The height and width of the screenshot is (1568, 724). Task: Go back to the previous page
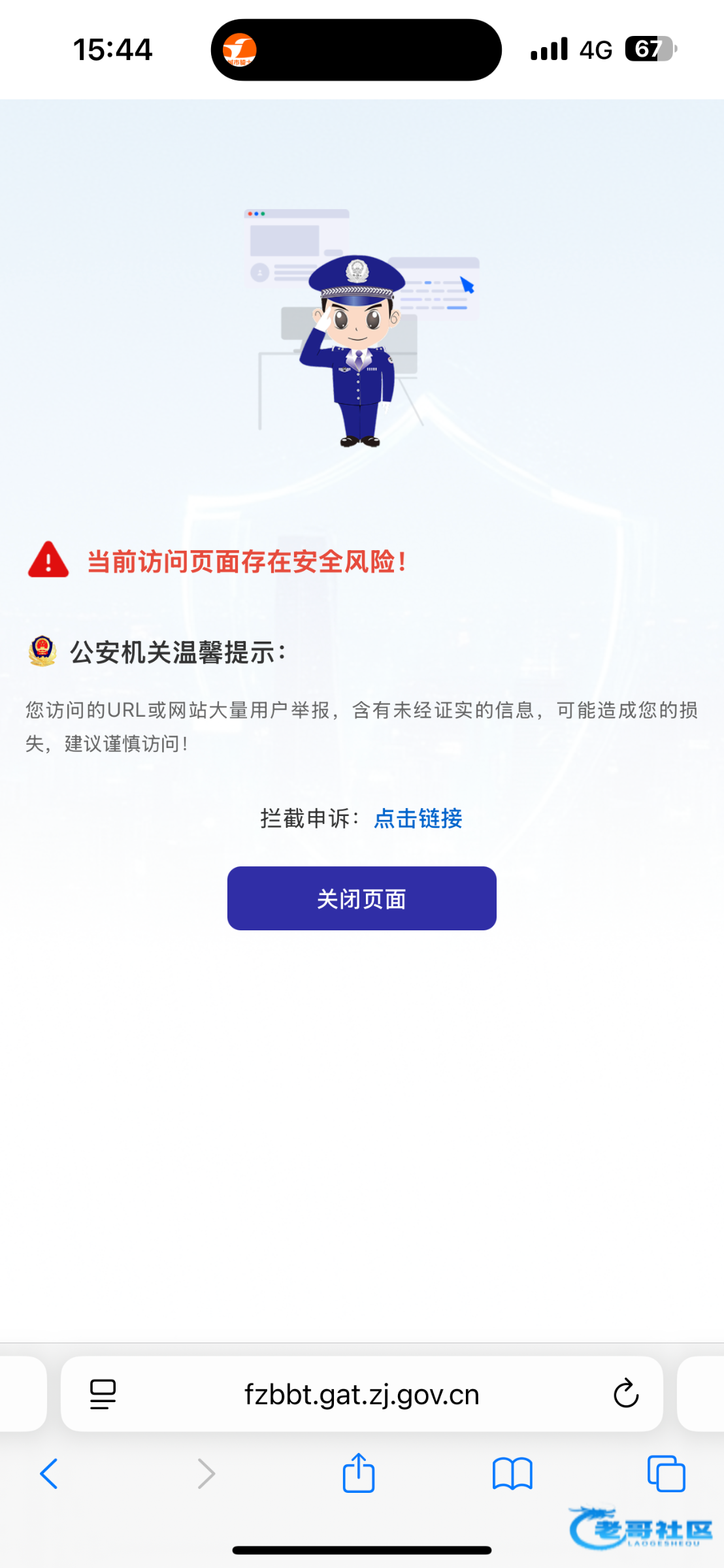[49, 1474]
